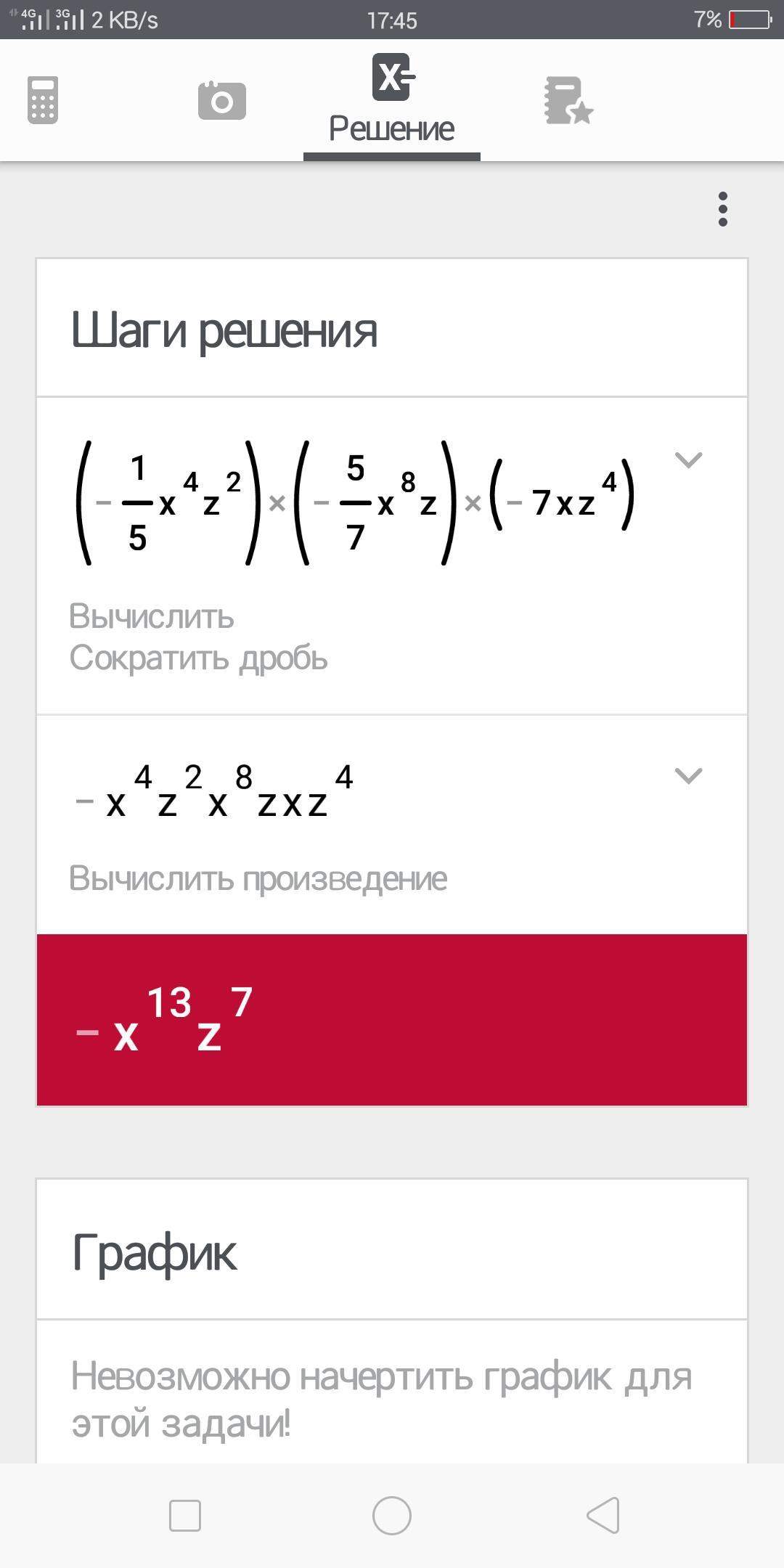
Task: Expand the Вычислить произведение step
Action: click(688, 775)
